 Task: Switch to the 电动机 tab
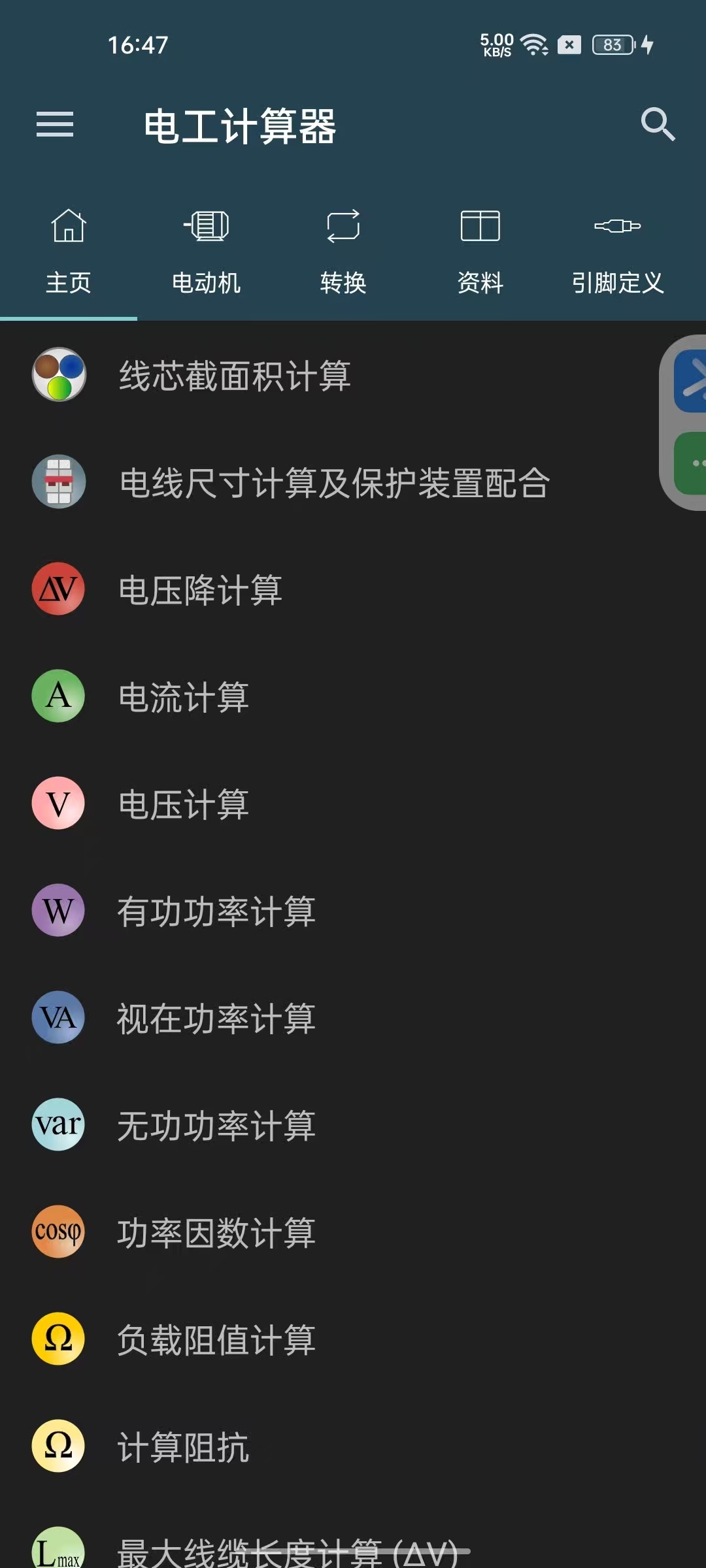206,253
